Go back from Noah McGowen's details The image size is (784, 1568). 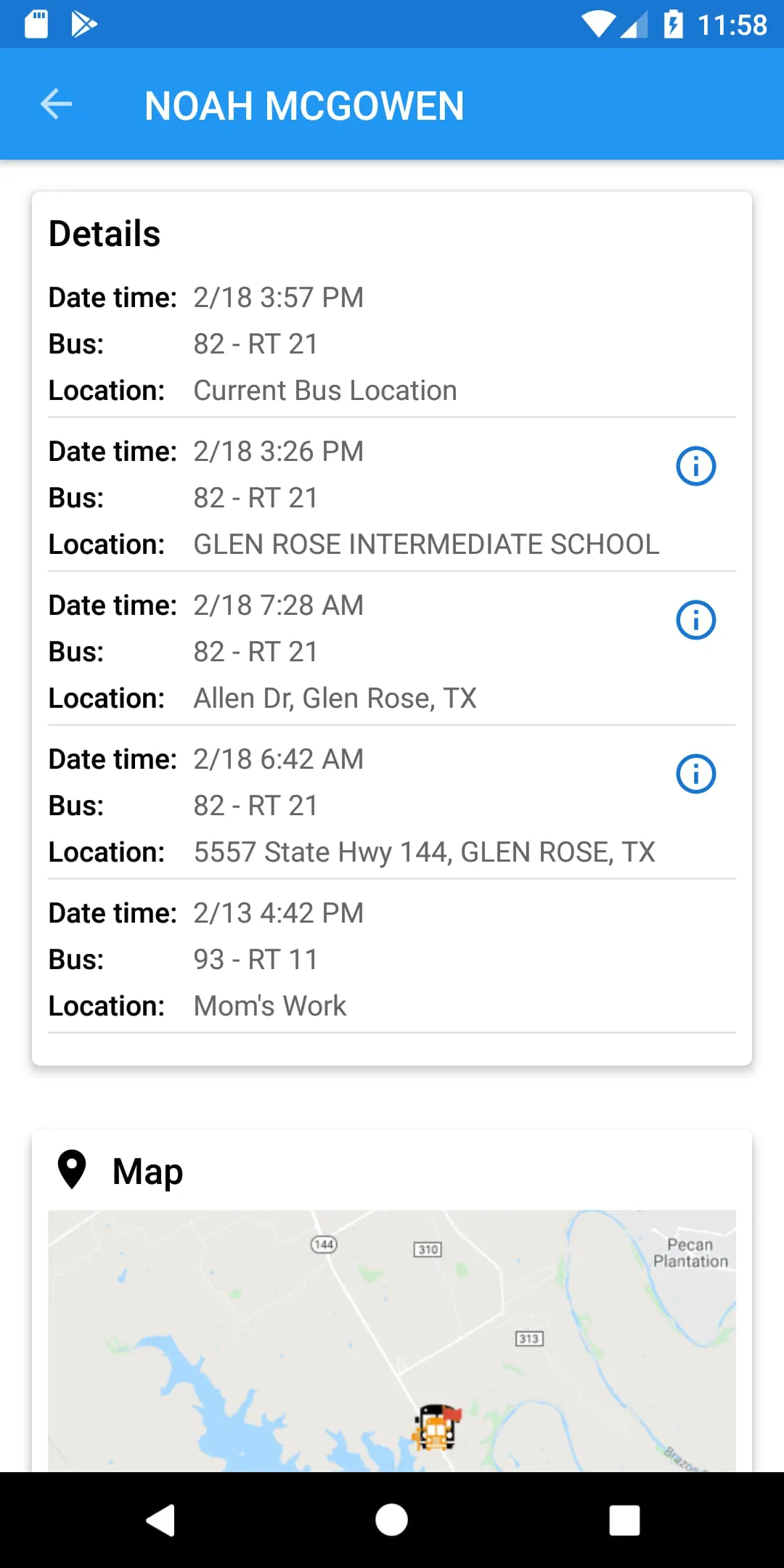click(56, 105)
